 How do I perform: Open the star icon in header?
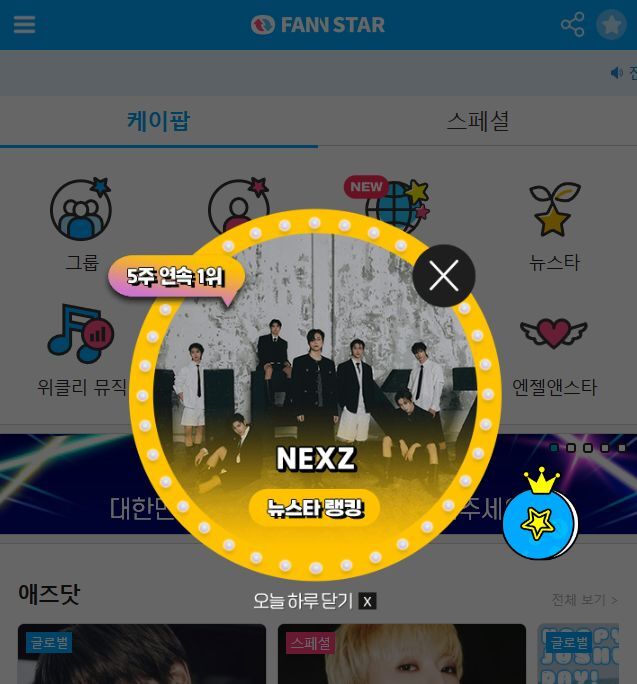(x=611, y=25)
